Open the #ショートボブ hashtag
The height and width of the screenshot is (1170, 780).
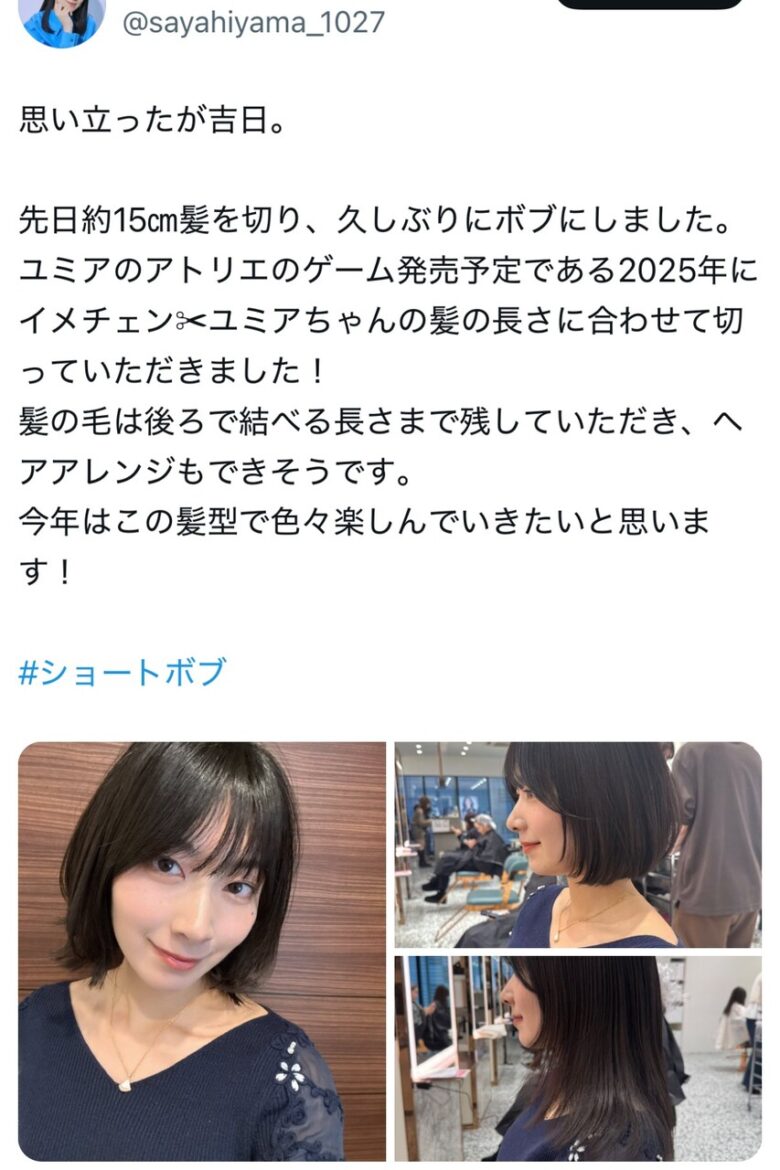(x=122, y=672)
